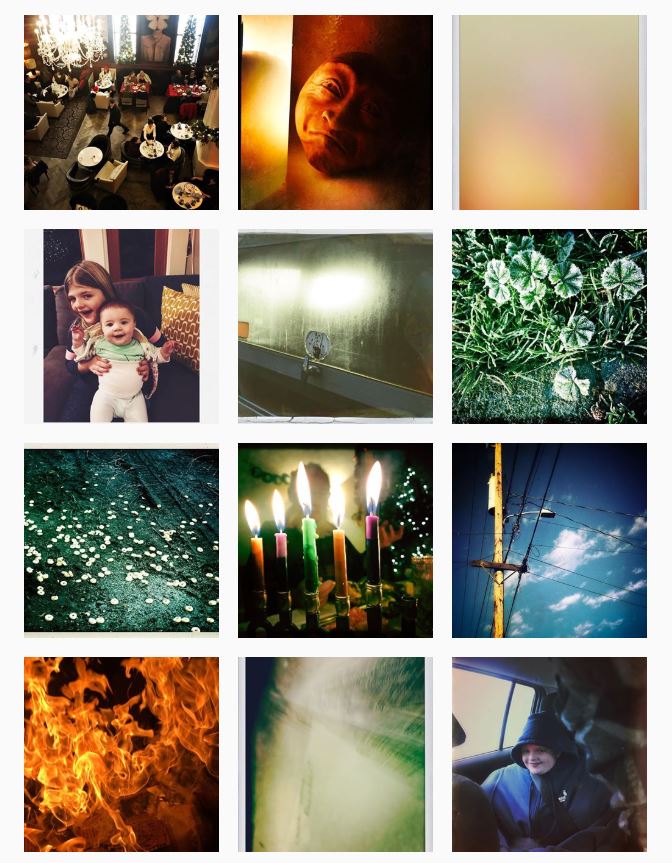
Task: Open the lit colorful candles photo
Action: 335,540
